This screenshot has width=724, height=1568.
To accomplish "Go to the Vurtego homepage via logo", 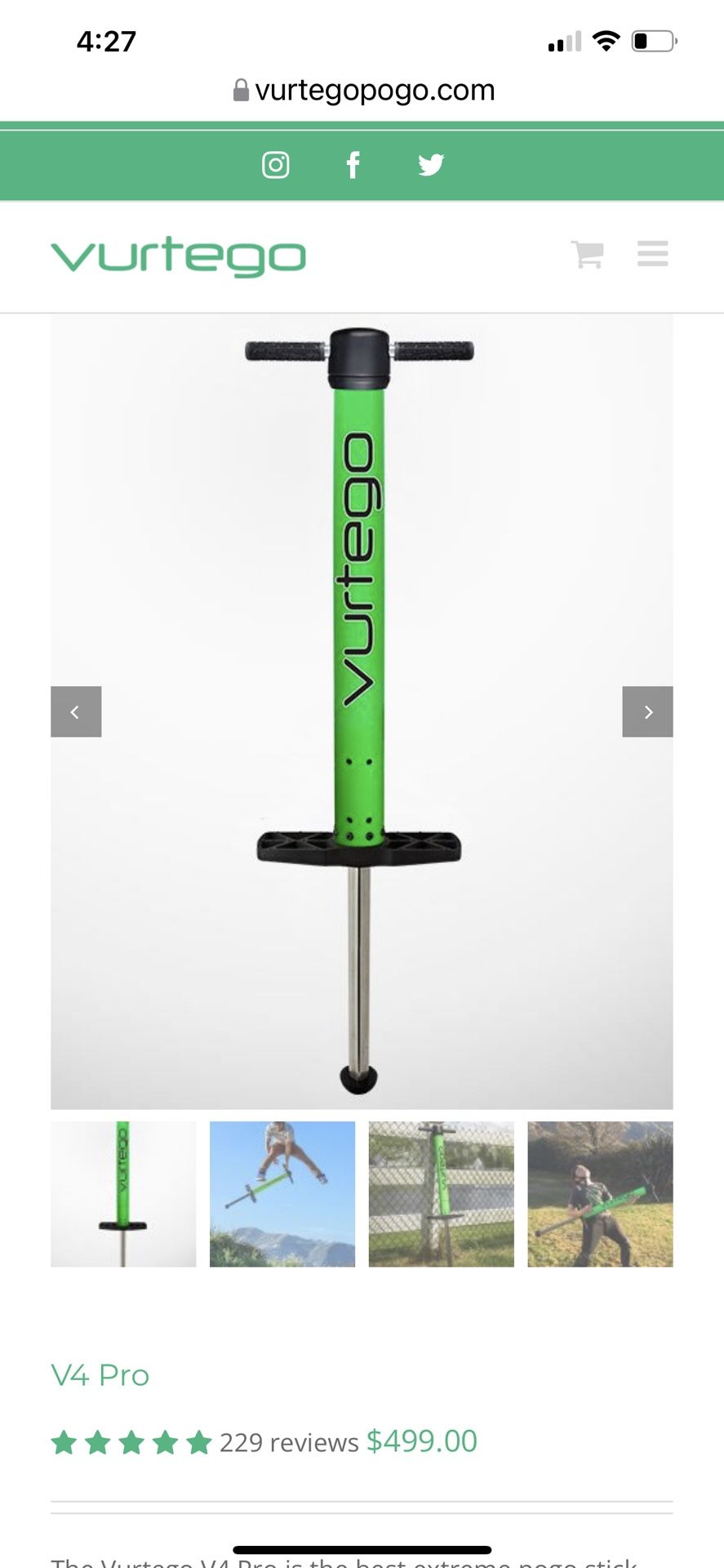I will pos(178,256).
